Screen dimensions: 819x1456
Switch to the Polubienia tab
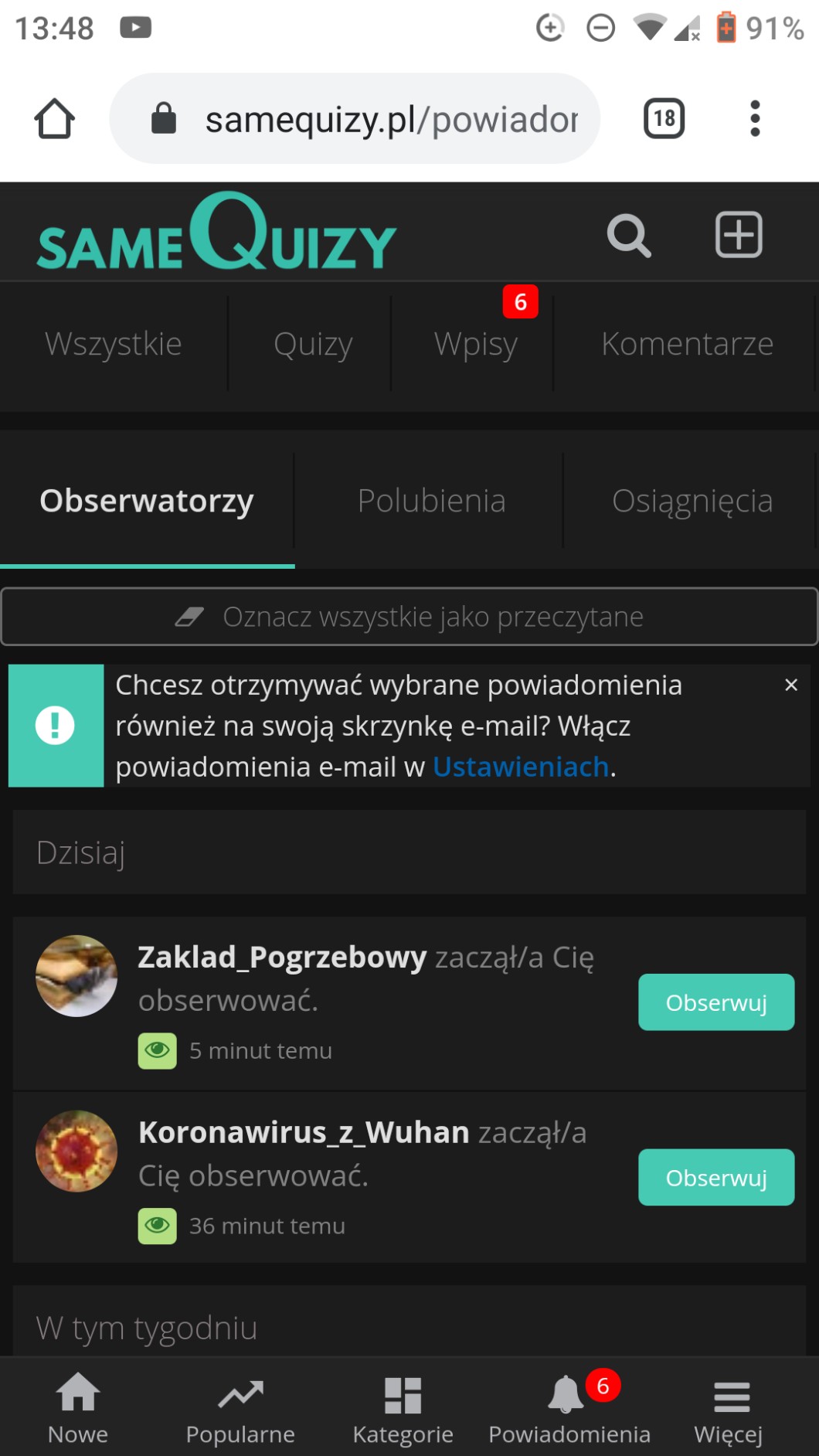click(431, 501)
